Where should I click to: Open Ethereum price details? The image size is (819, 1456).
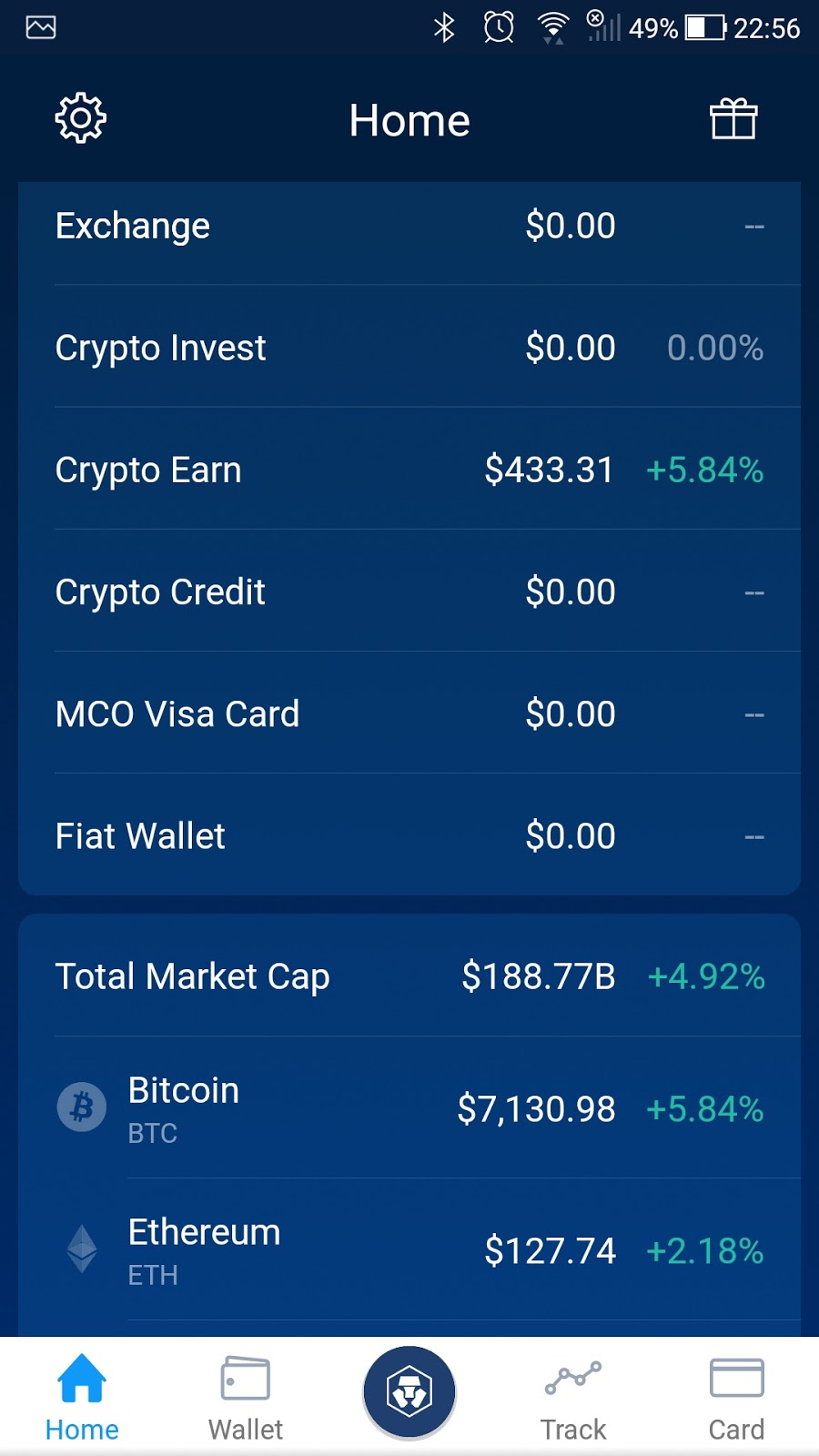point(409,1250)
